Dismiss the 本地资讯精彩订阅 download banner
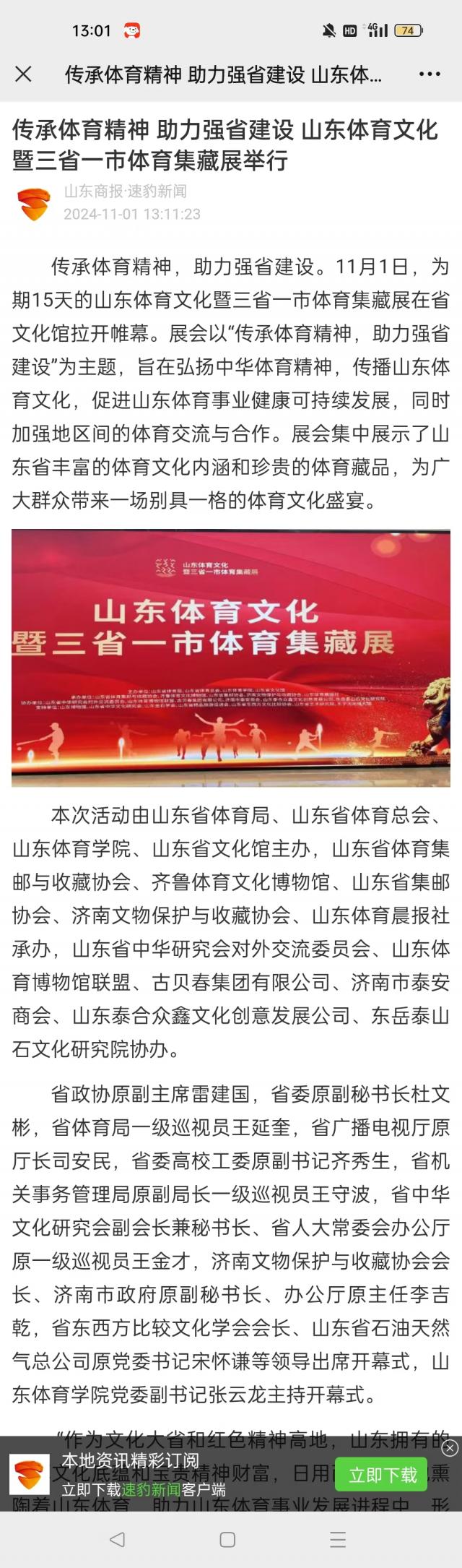The height and width of the screenshot is (1568, 462). pyautogui.click(x=449, y=1447)
